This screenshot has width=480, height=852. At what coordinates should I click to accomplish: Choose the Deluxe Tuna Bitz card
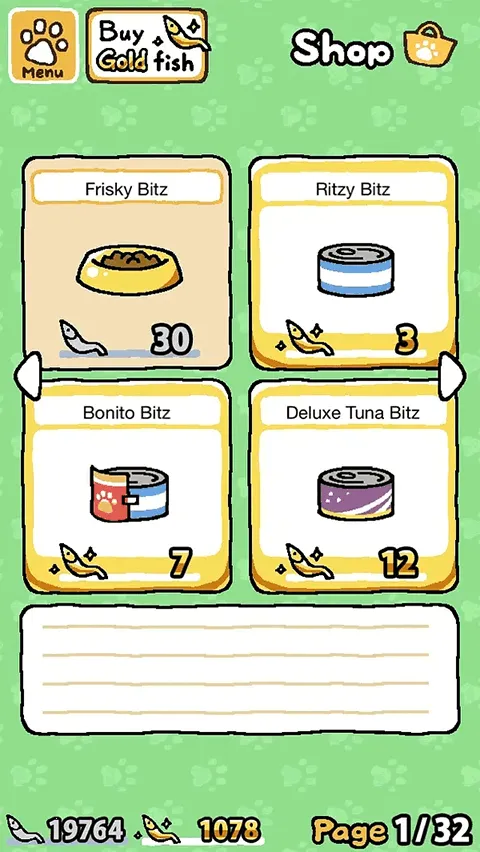(x=353, y=487)
